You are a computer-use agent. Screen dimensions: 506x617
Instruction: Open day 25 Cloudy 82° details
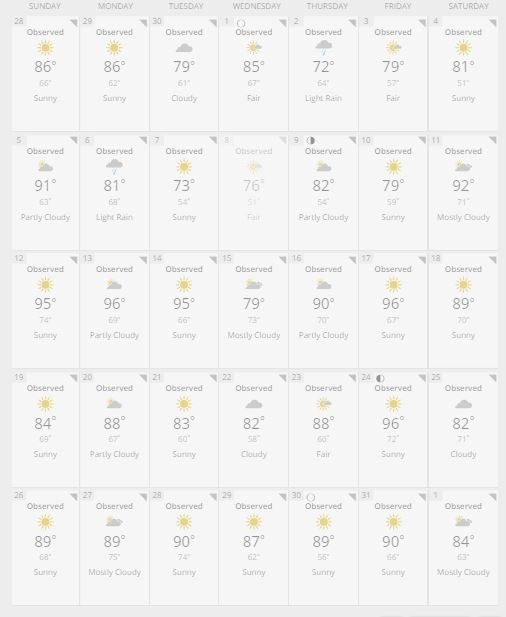(463, 430)
